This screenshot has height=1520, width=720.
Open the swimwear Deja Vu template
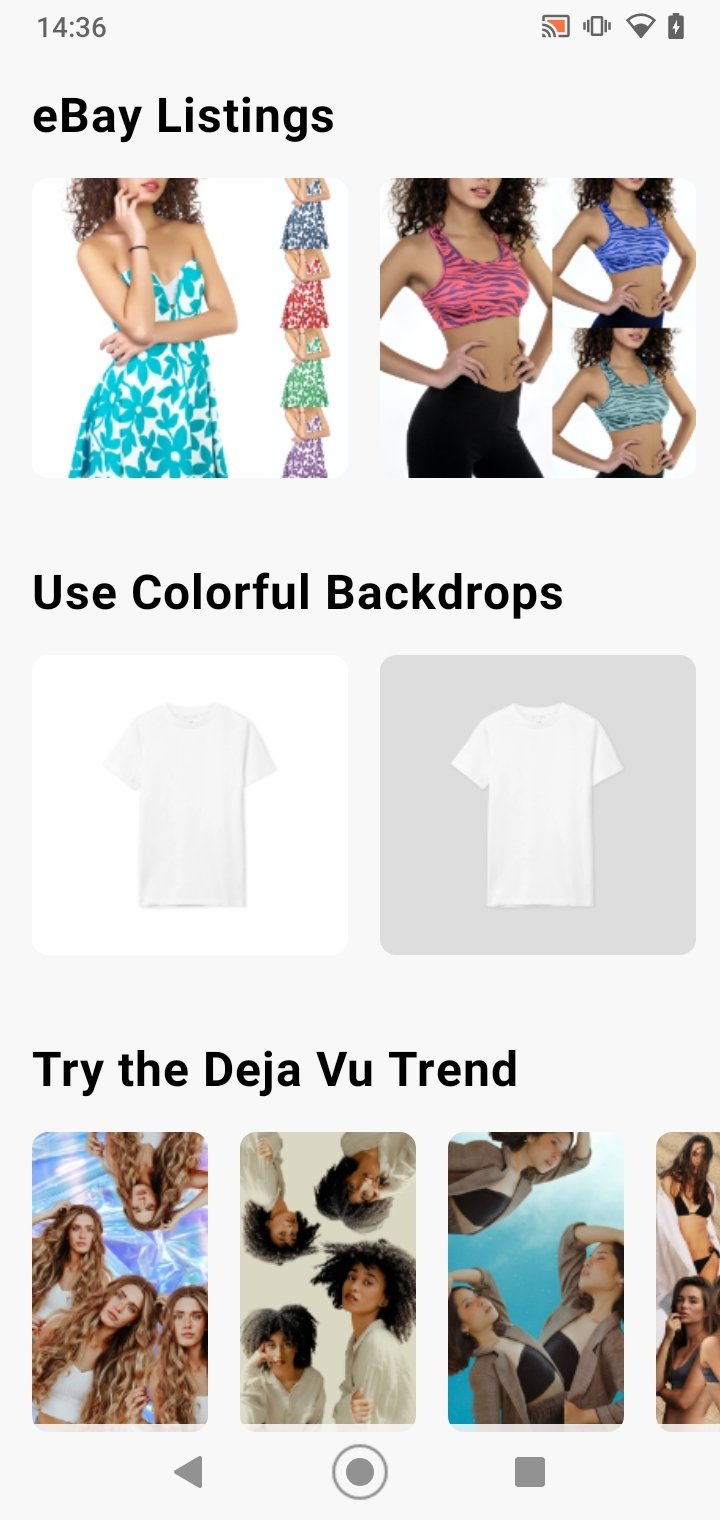[690, 1278]
